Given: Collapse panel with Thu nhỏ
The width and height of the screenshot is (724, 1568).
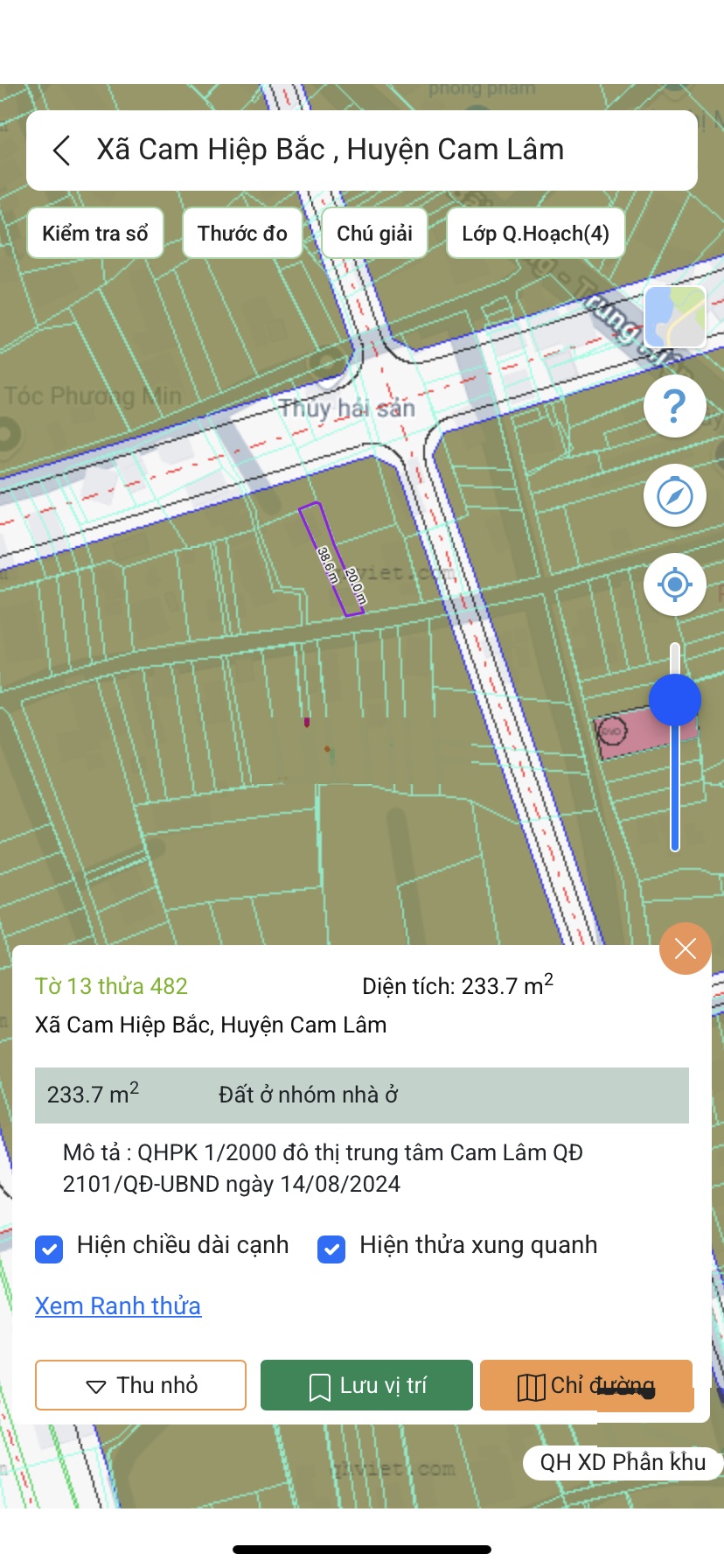Looking at the screenshot, I should click(x=141, y=1385).
